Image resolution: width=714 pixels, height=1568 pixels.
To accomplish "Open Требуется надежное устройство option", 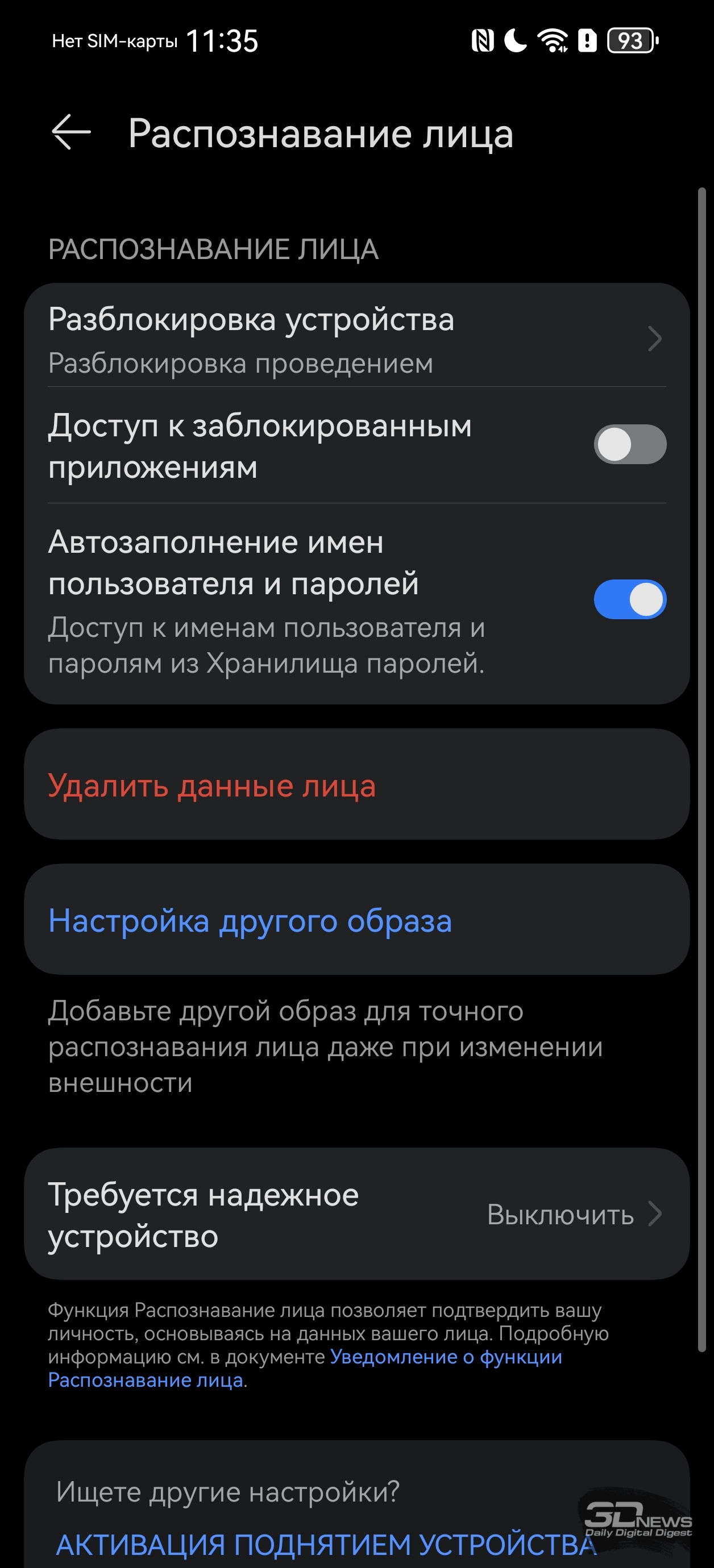I will [357, 1215].
